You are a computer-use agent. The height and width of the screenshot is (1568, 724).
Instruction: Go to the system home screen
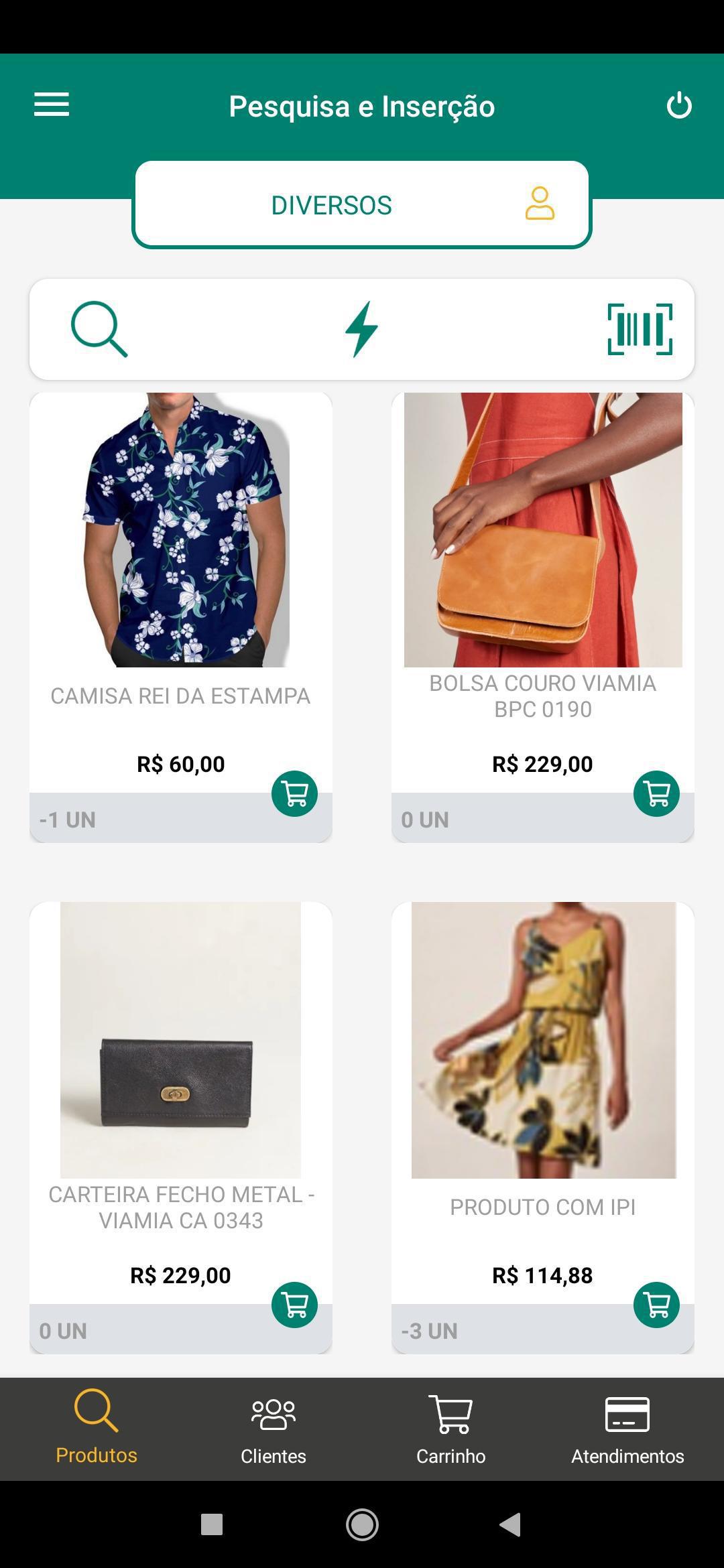[362, 1524]
